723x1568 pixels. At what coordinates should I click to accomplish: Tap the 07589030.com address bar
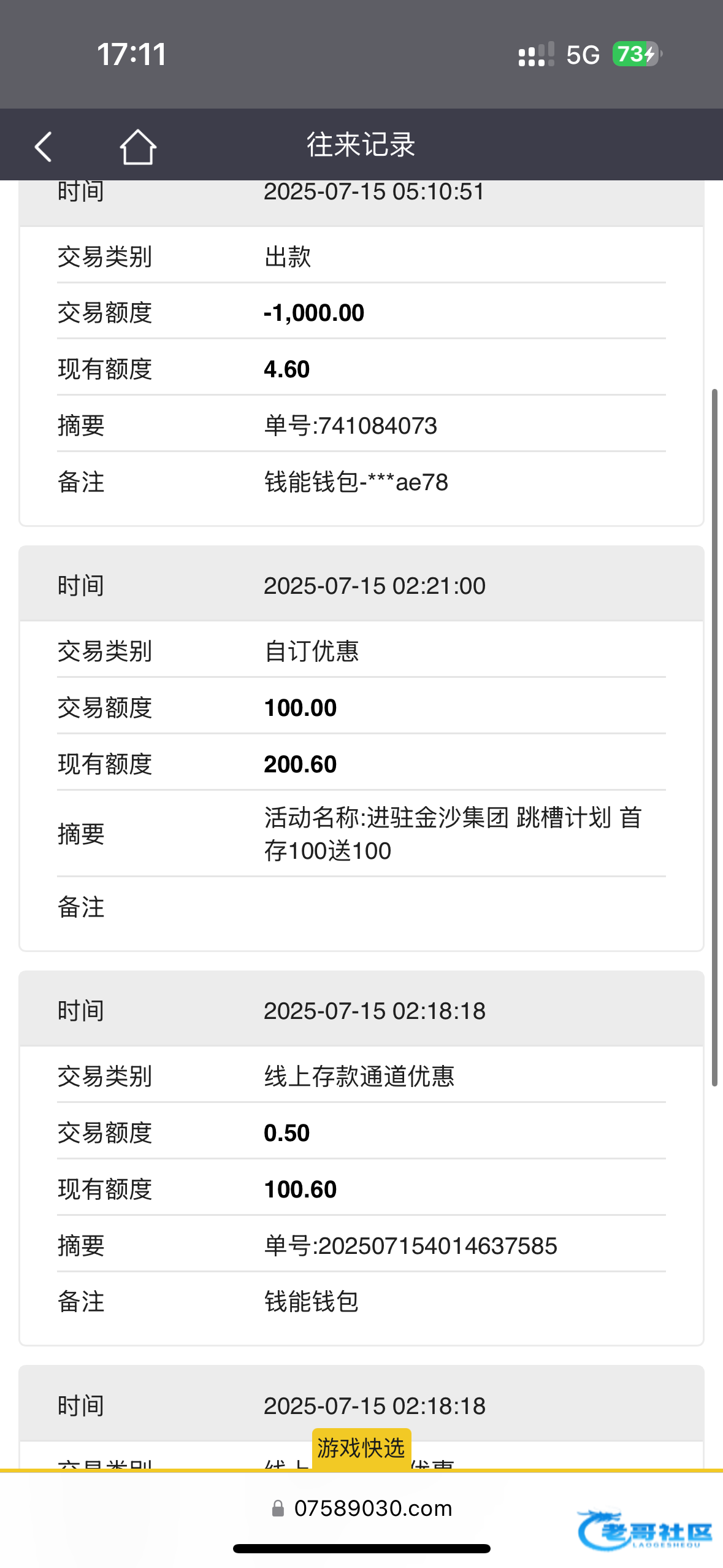[x=362, y=1508]
